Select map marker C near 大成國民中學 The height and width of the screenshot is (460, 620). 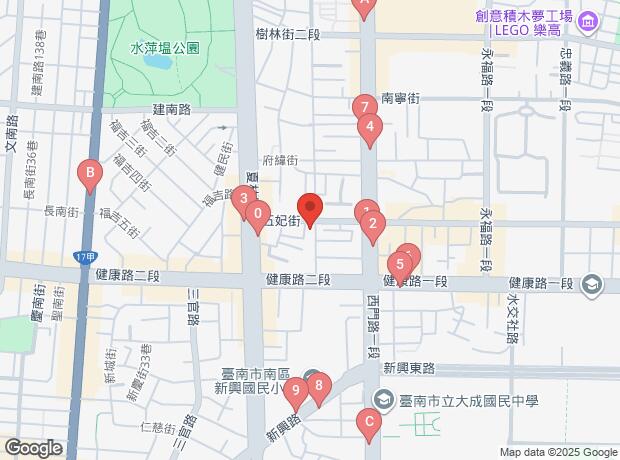point(368,423)
